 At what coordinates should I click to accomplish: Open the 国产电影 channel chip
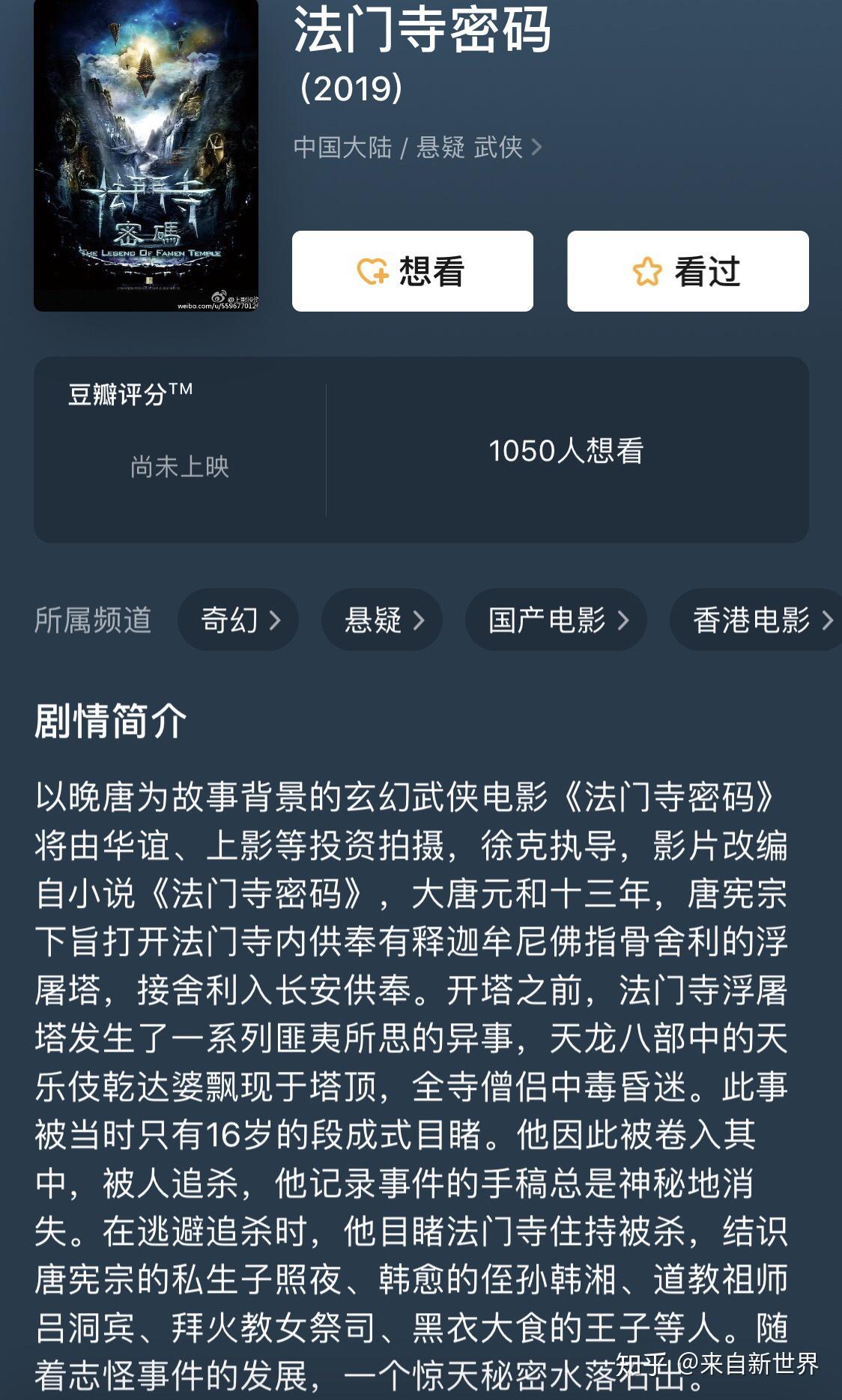[556, 620]
